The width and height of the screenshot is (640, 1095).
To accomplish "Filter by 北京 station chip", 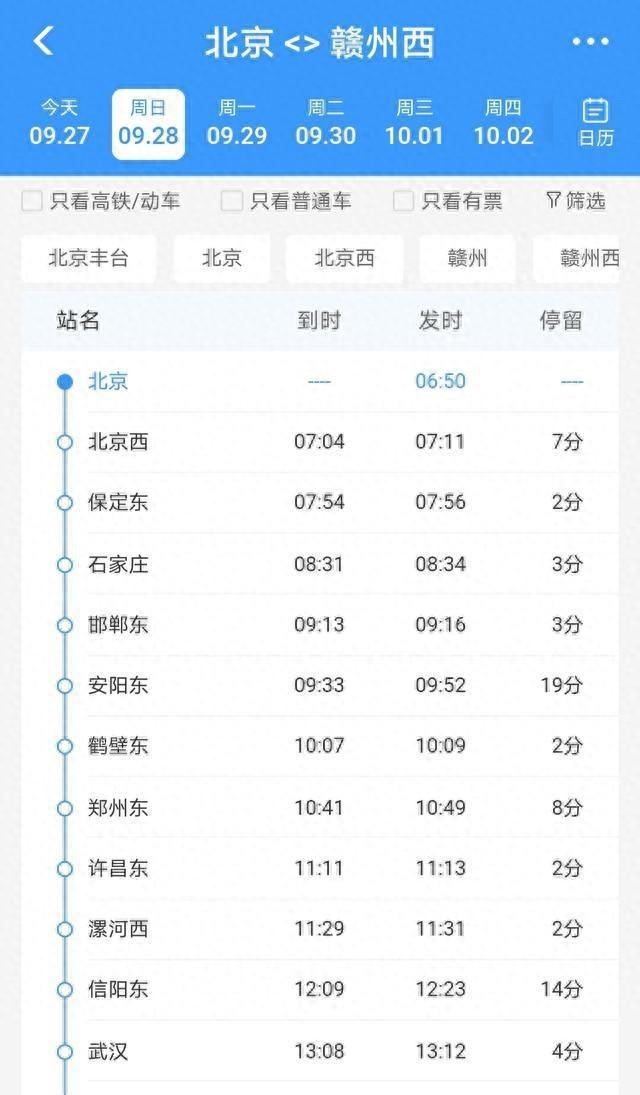I will [222, 259].
